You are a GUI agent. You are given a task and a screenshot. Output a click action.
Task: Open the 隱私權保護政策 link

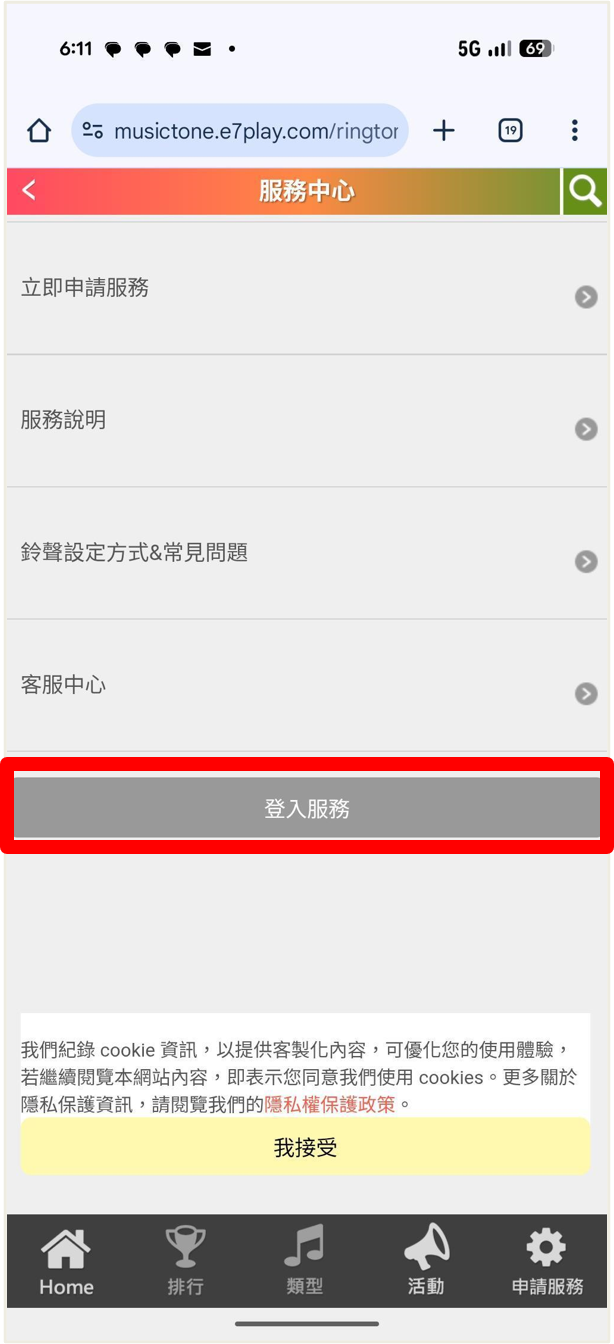click(330, 1105)
